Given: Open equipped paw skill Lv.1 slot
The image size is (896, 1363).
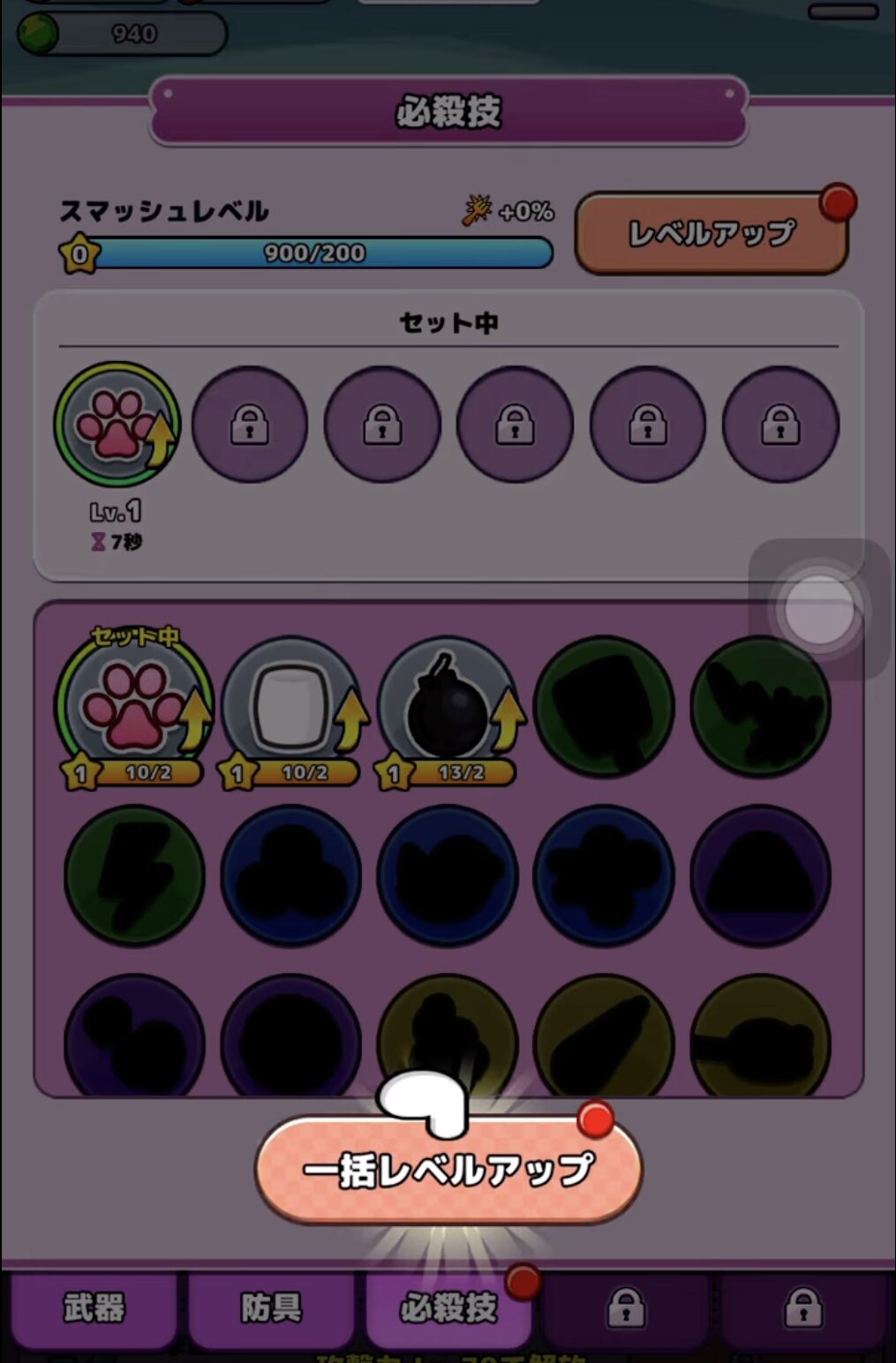Looking at the screenshot, I should 117,425.
